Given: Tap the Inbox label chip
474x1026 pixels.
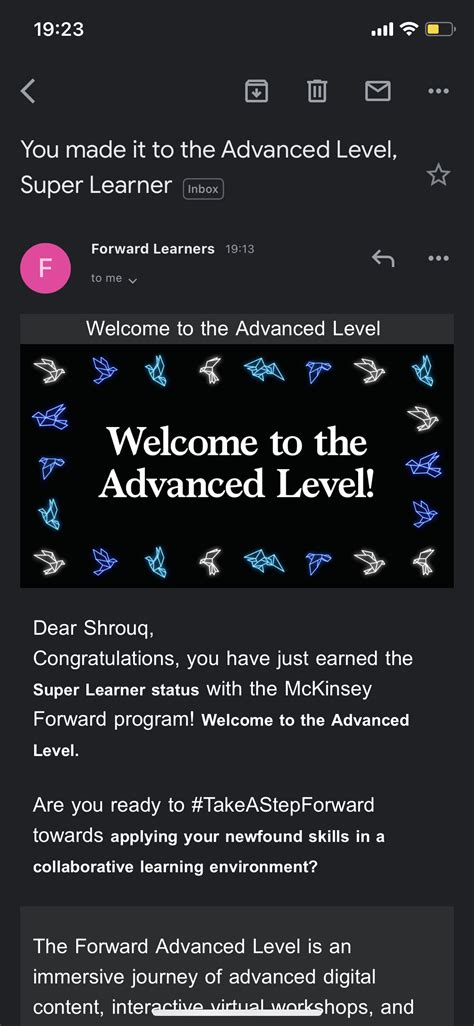Looking at the screenshot, I should pyautogui.click(x=203, y=189).
